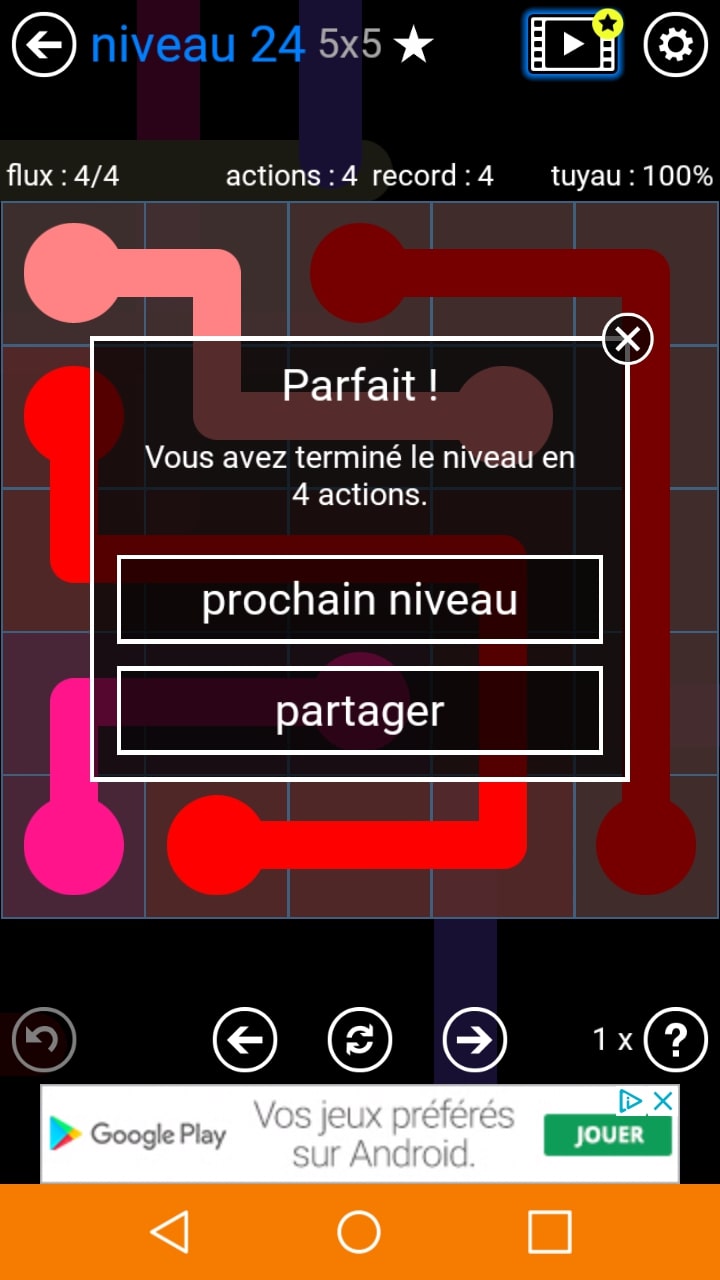Tap the system home button
720x1280 pixels.
(x=359, y=1232)
